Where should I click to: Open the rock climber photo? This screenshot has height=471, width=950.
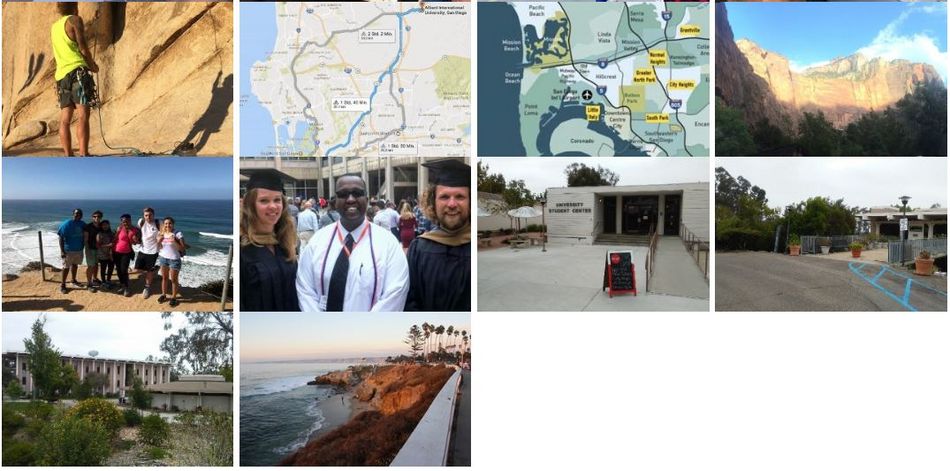coord(117,78)
